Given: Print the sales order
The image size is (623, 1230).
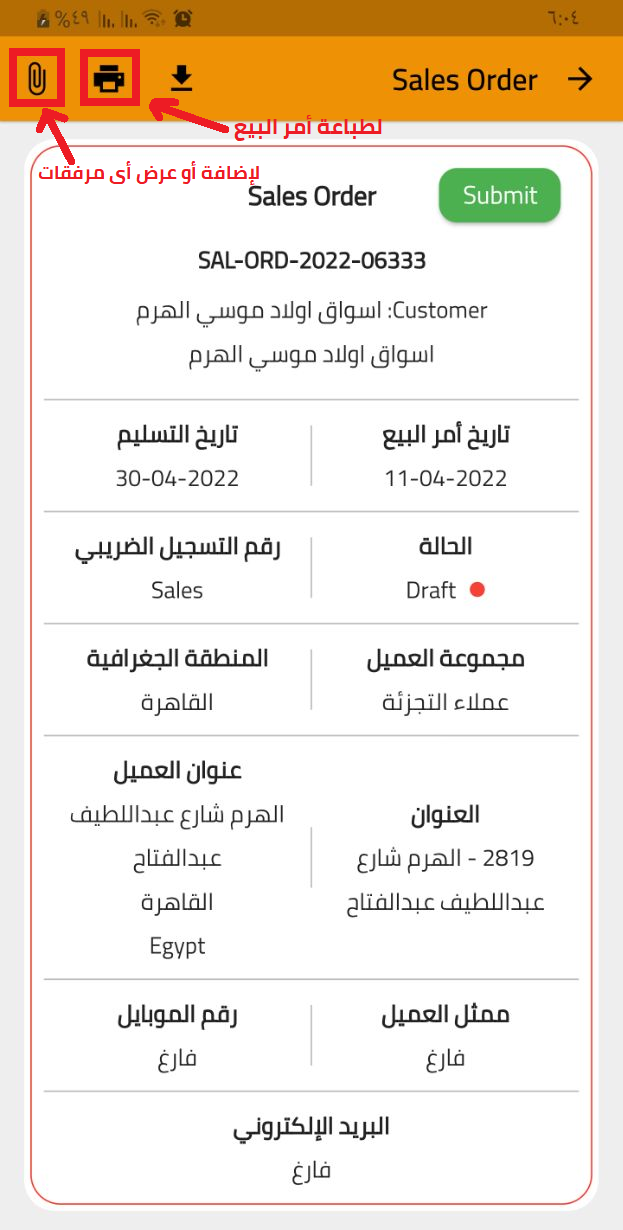Looking at the screenshot, I should tap(109, 78).
